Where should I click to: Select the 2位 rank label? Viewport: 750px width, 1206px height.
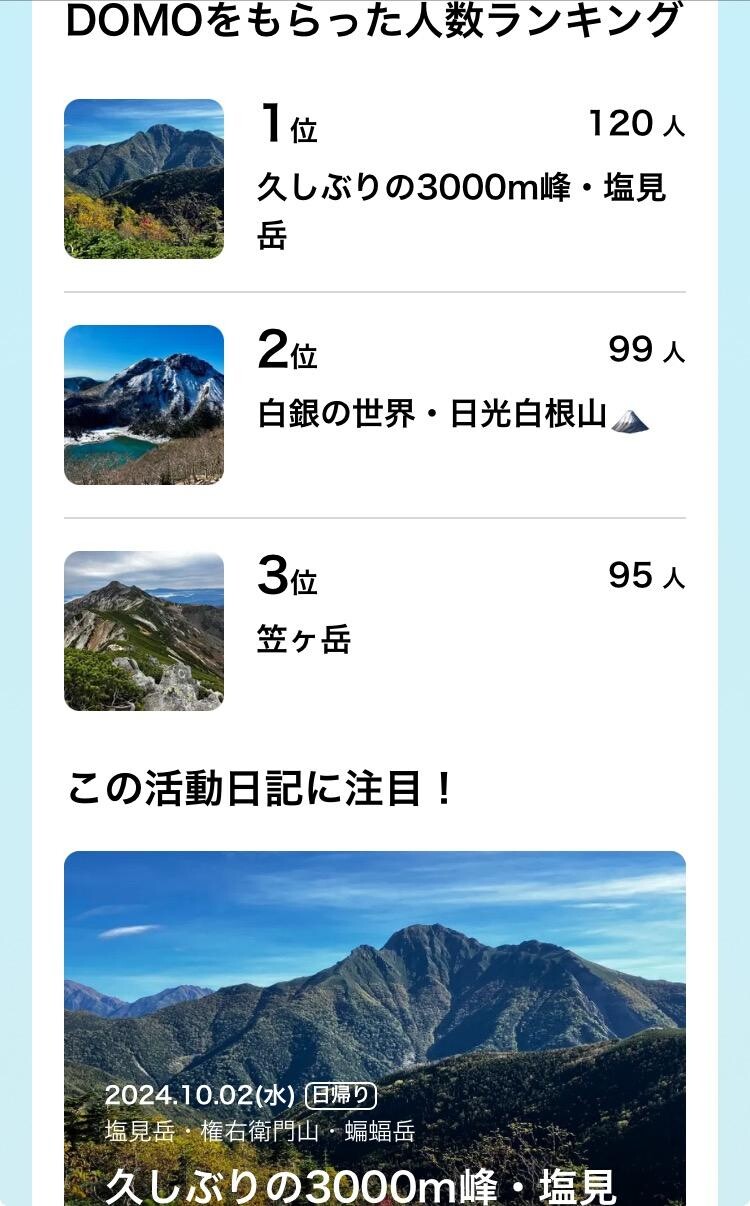pos(286,352)
